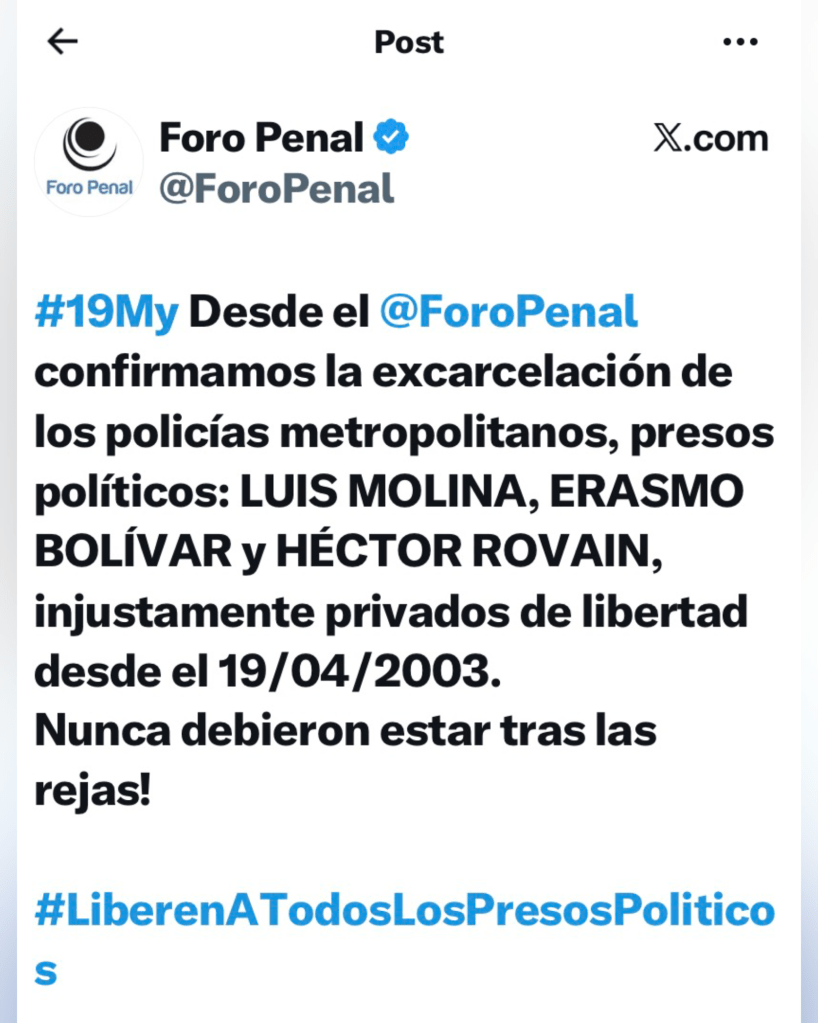Open the Foro Penal profile picture

tap(89, 162)
